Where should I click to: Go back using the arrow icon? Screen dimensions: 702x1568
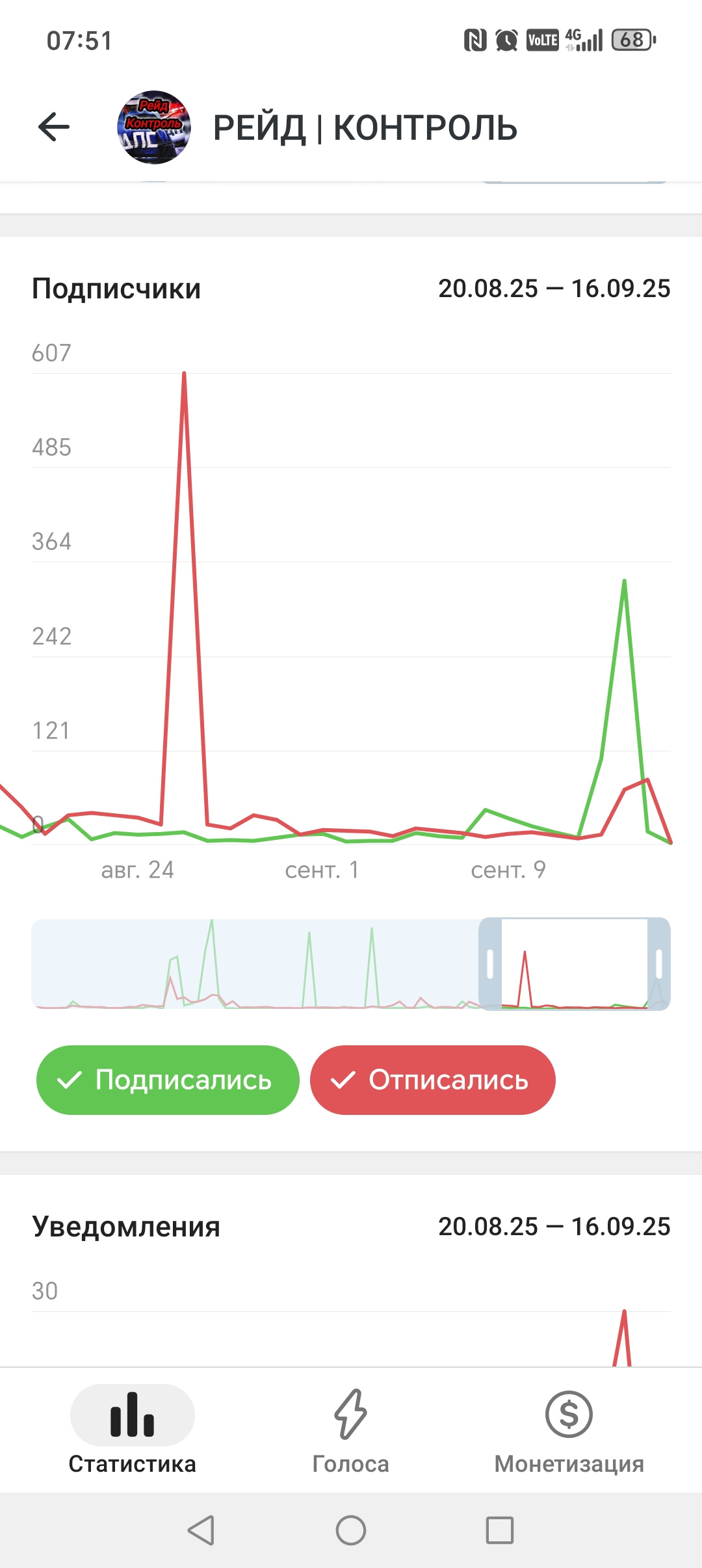click(x=54, y=127)
